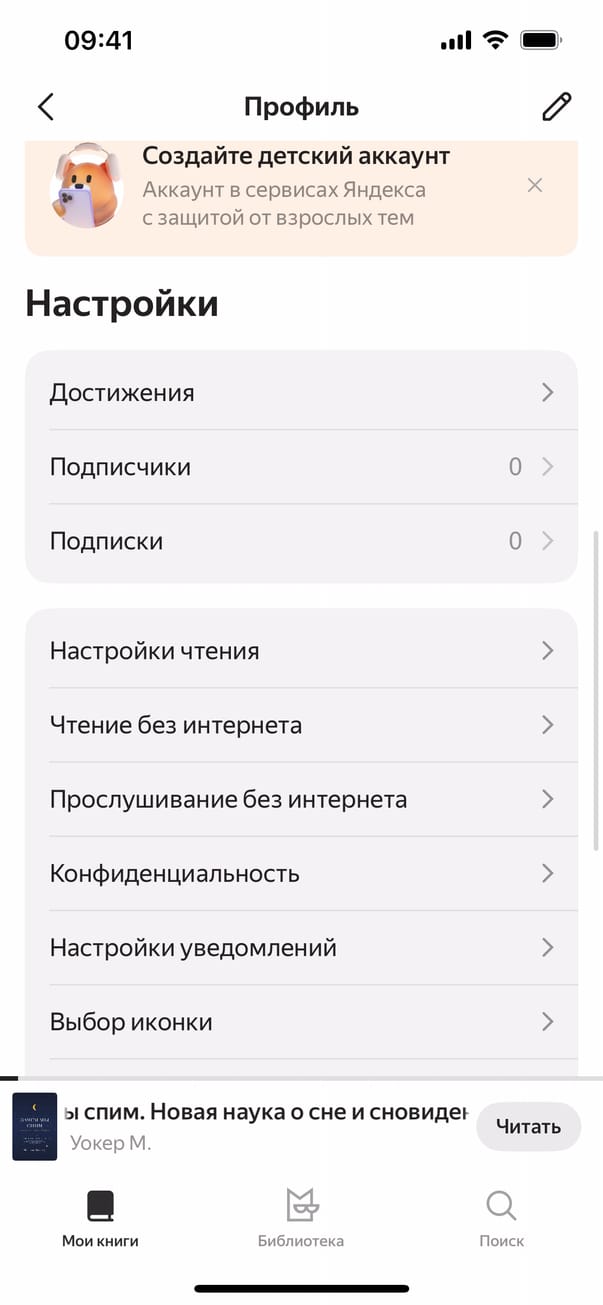Open Достижения
The height and width of the screenshot is (1305, 603).
[x=300, y=393]
